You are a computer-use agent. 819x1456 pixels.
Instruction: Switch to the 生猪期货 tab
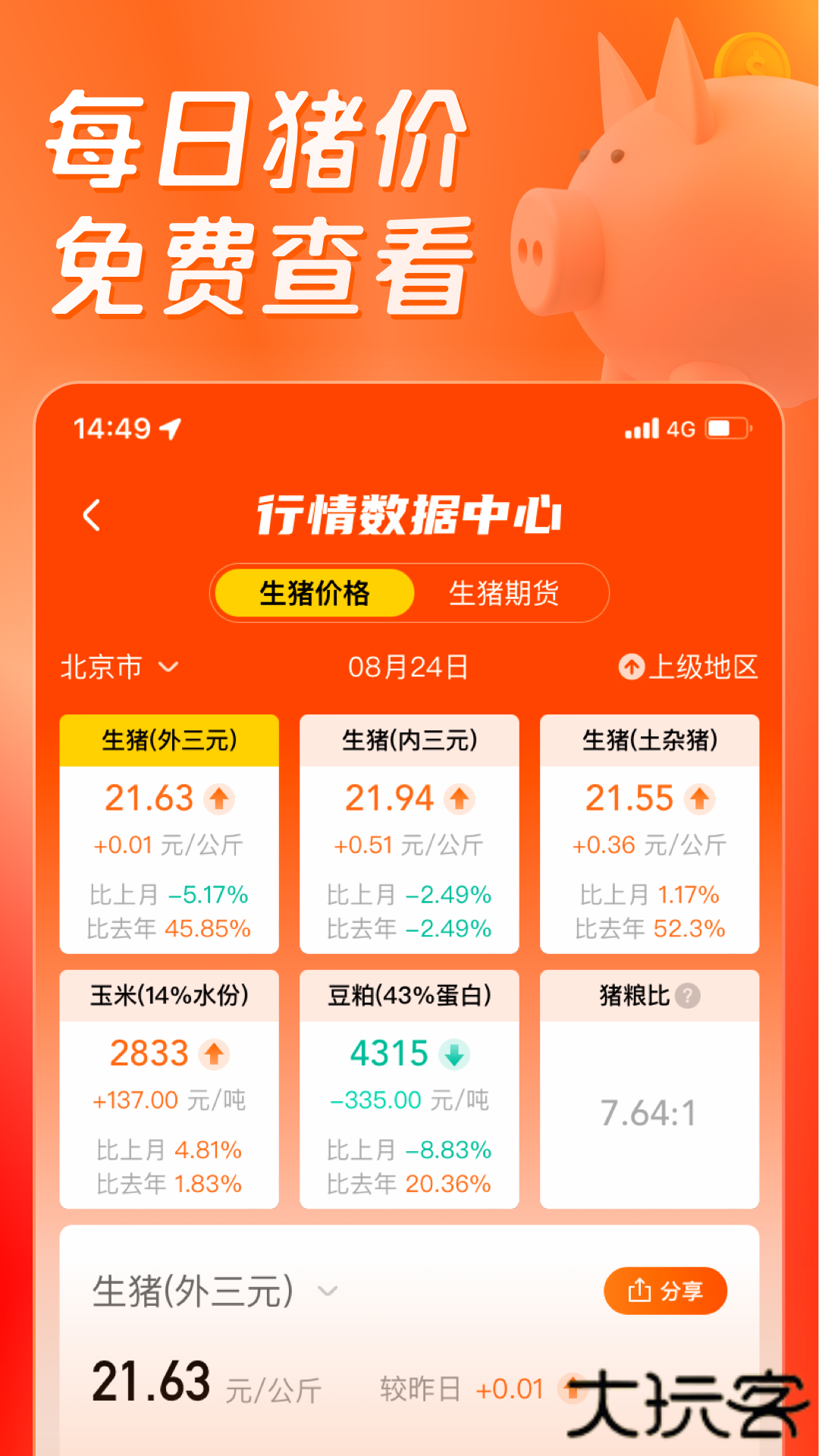(506, 595)
